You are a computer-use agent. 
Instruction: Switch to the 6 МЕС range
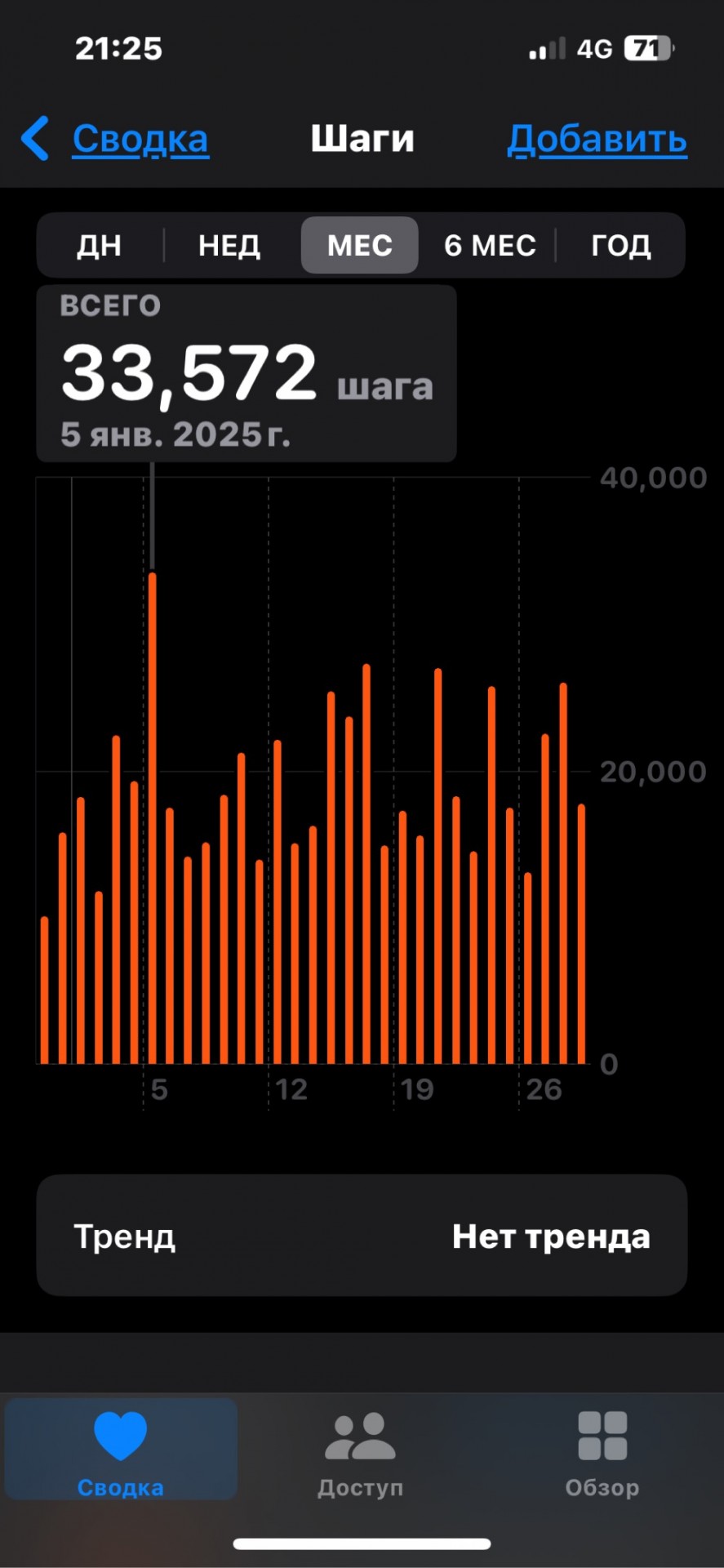click(x=490, y=245)
